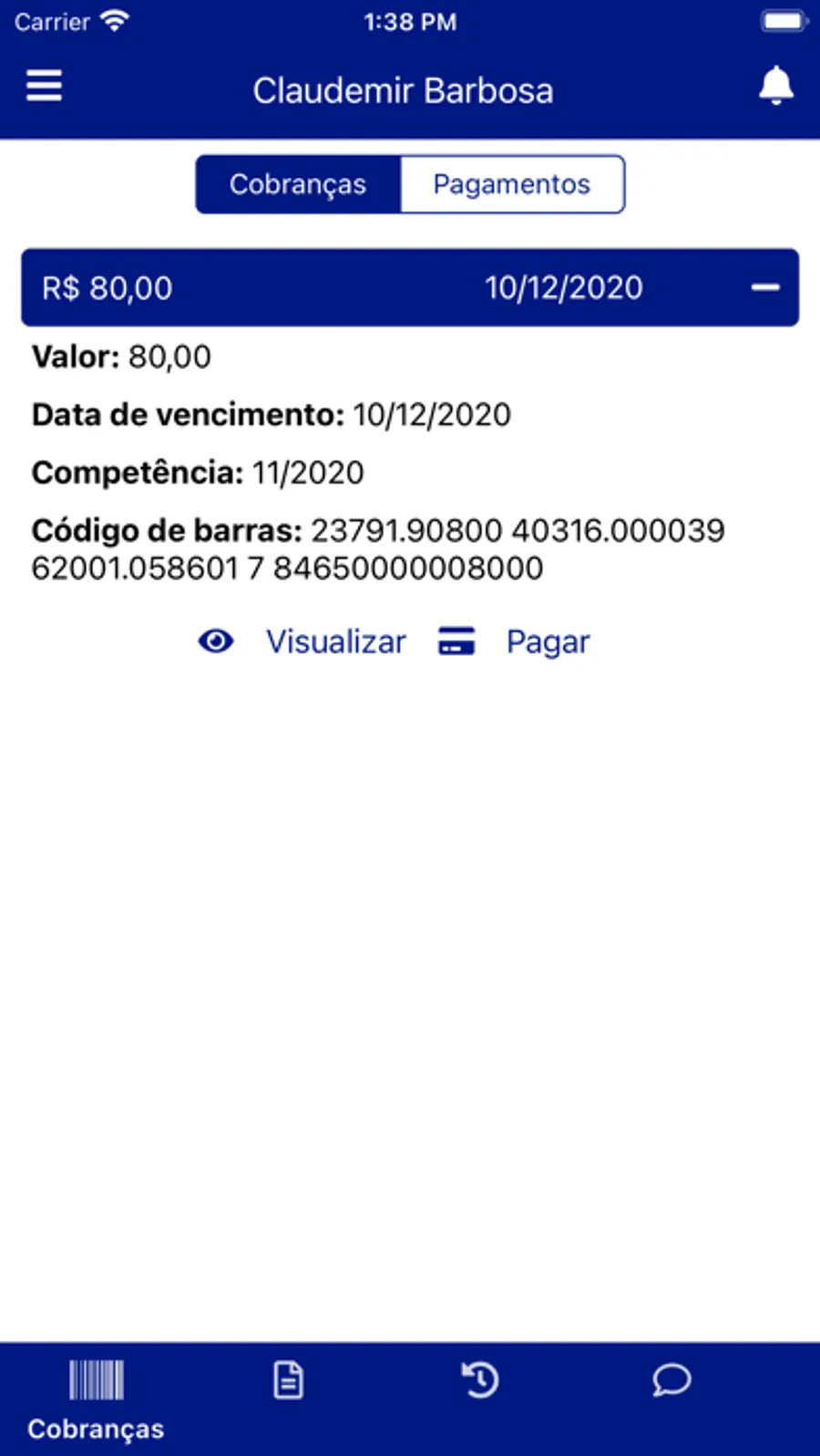The height and width of the screenshot is (1456, 820).
Task: Click the credit card icon next to Pagar
Action: pos(457,641)
